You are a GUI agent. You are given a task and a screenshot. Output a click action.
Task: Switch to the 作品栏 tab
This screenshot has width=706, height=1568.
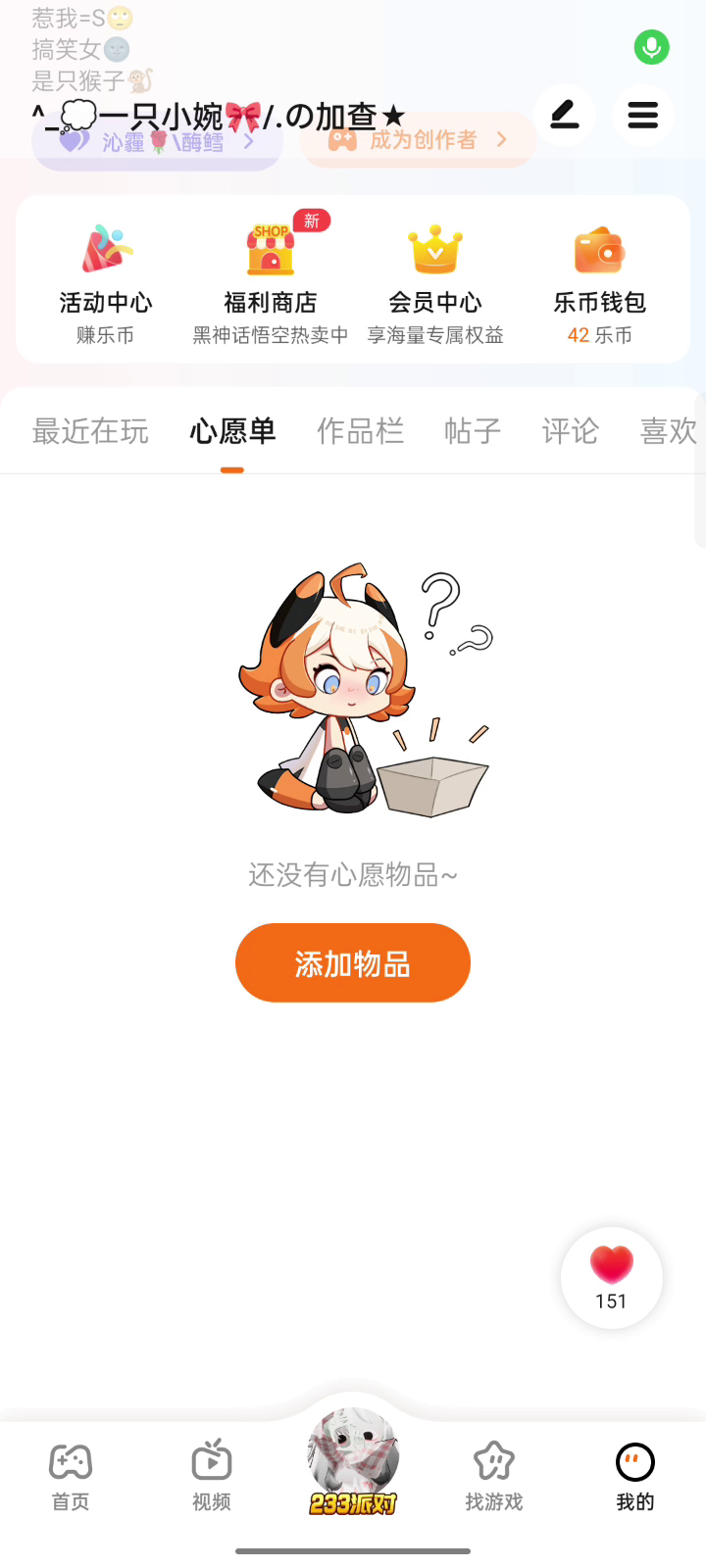[360, 431]
